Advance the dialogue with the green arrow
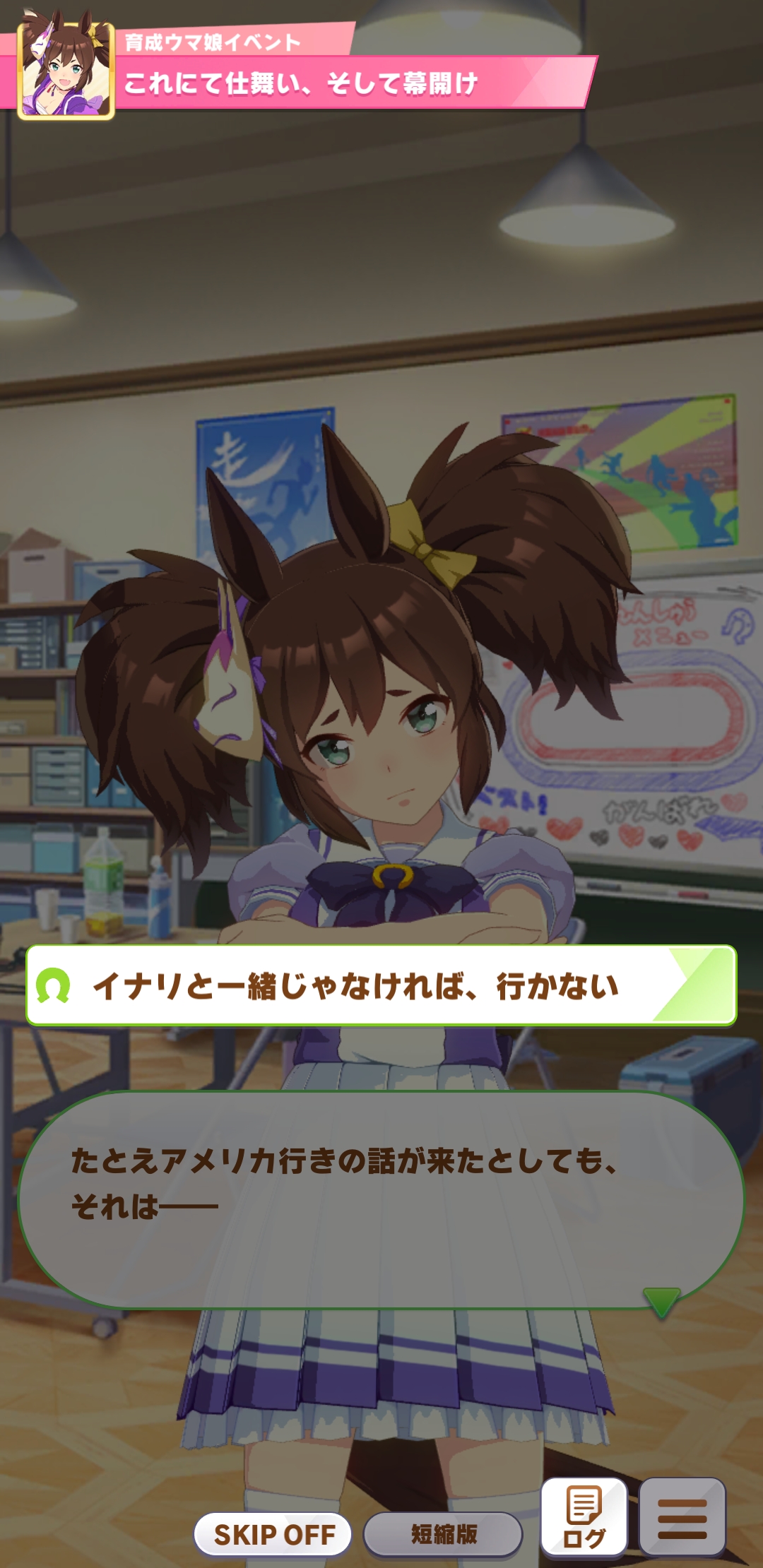The image size is (763, 1568). pos(661,1301)
